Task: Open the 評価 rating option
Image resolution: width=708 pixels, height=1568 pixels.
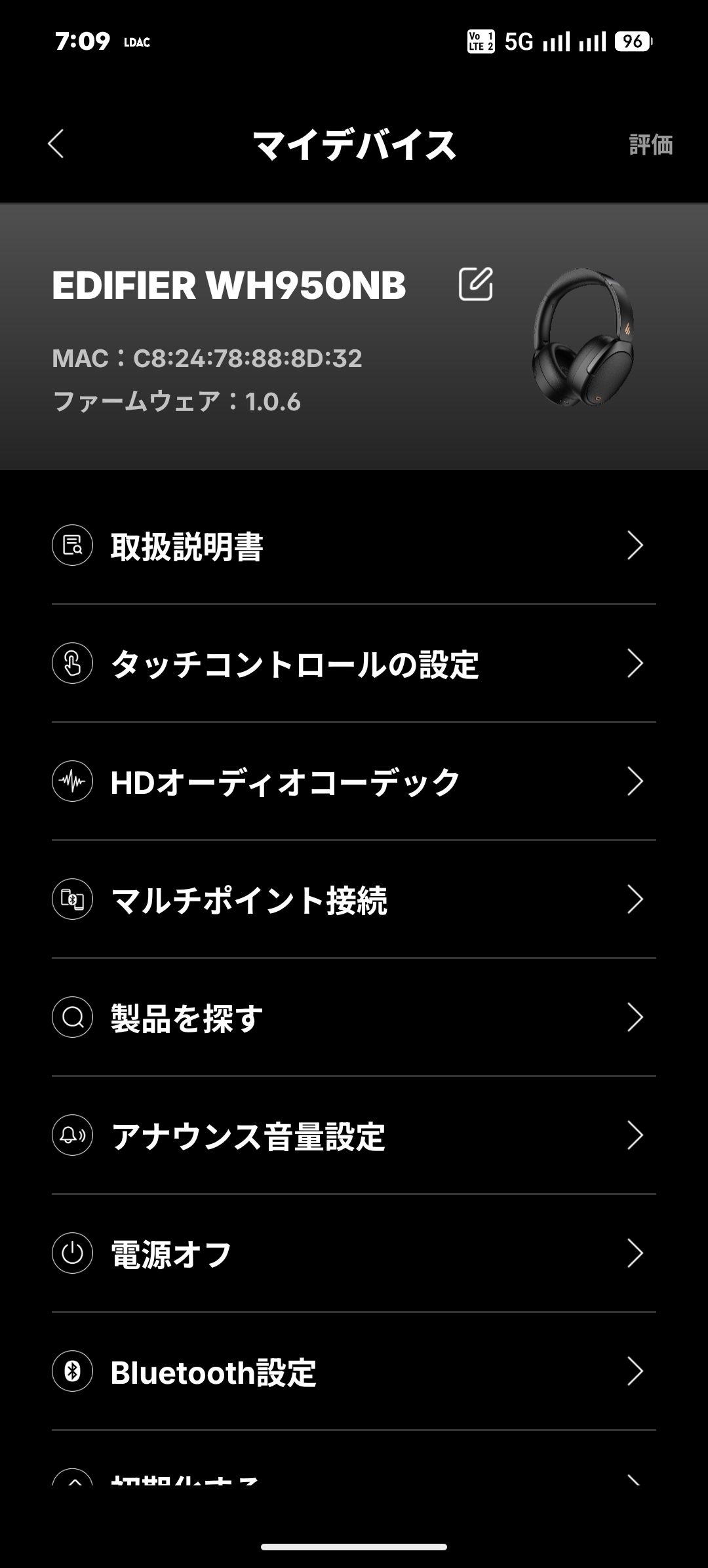Action: (650, 144)
